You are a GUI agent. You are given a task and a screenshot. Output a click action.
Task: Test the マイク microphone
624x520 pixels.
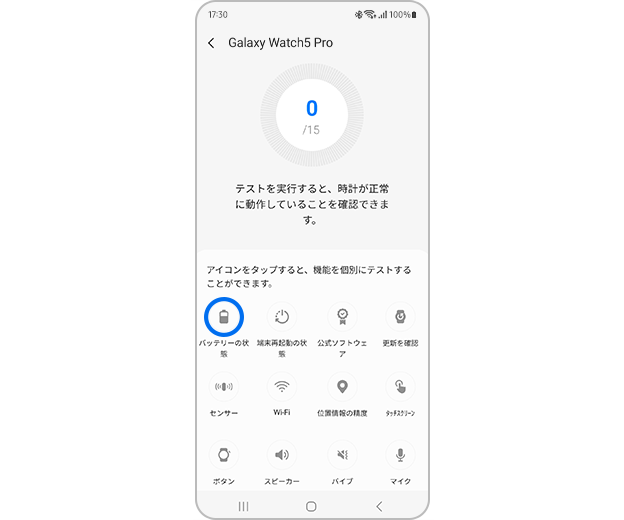(x=400, y=455)
